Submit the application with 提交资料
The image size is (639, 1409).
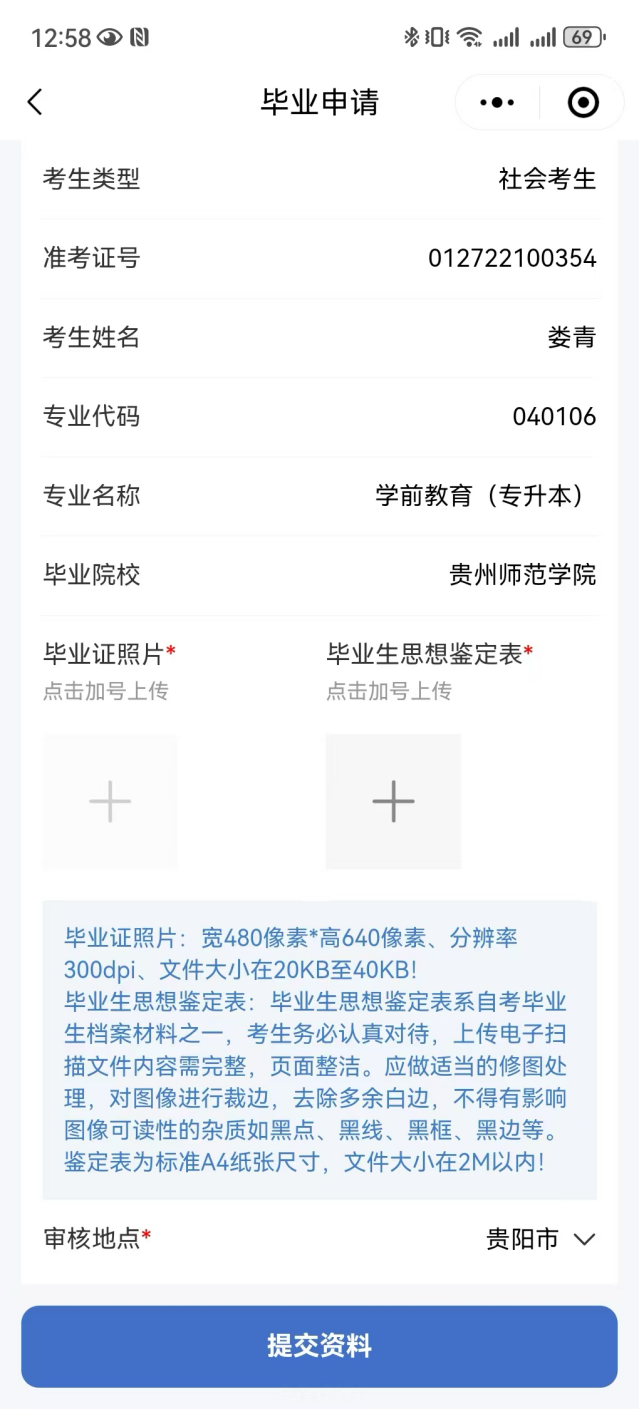319,1346
